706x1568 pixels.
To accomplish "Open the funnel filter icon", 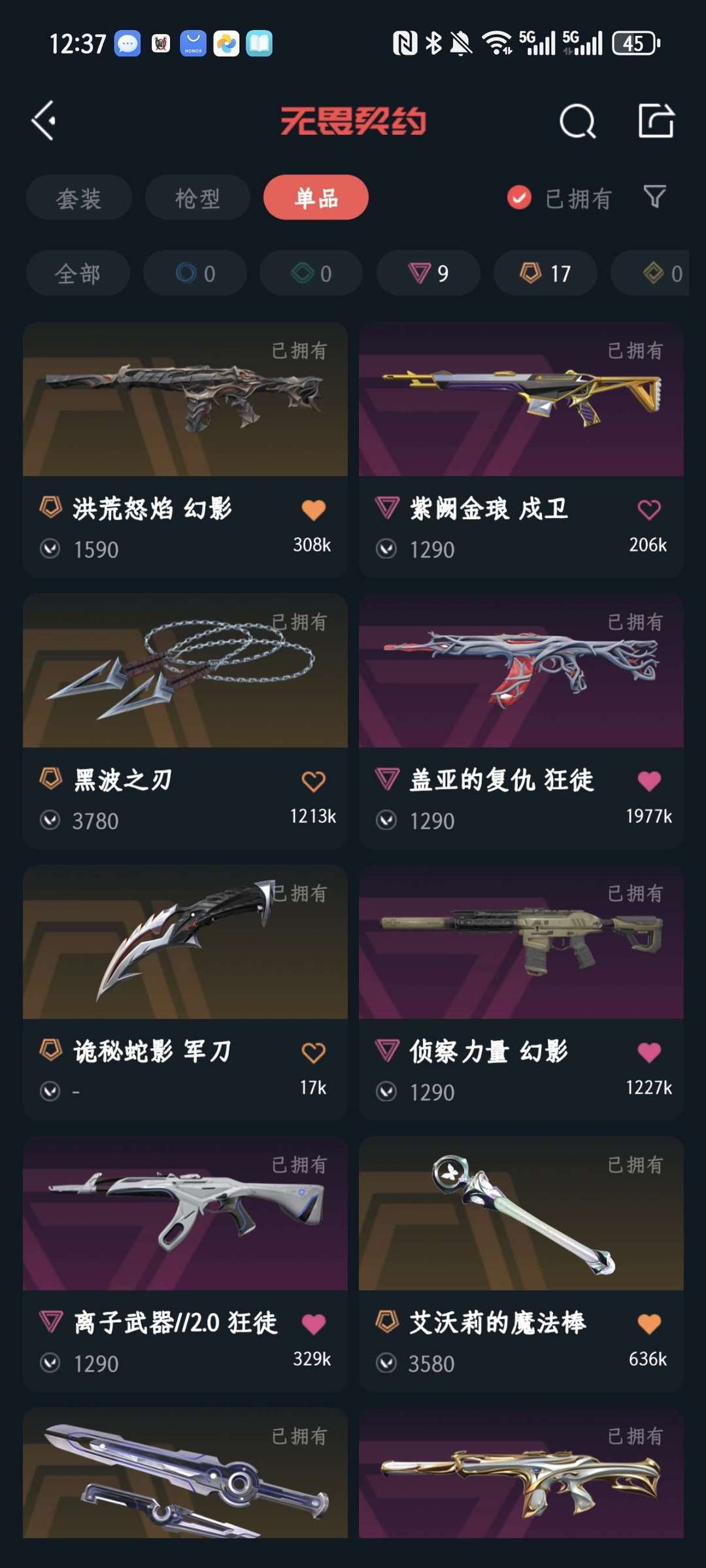I will pyautogui.click(x=654, y=196).
